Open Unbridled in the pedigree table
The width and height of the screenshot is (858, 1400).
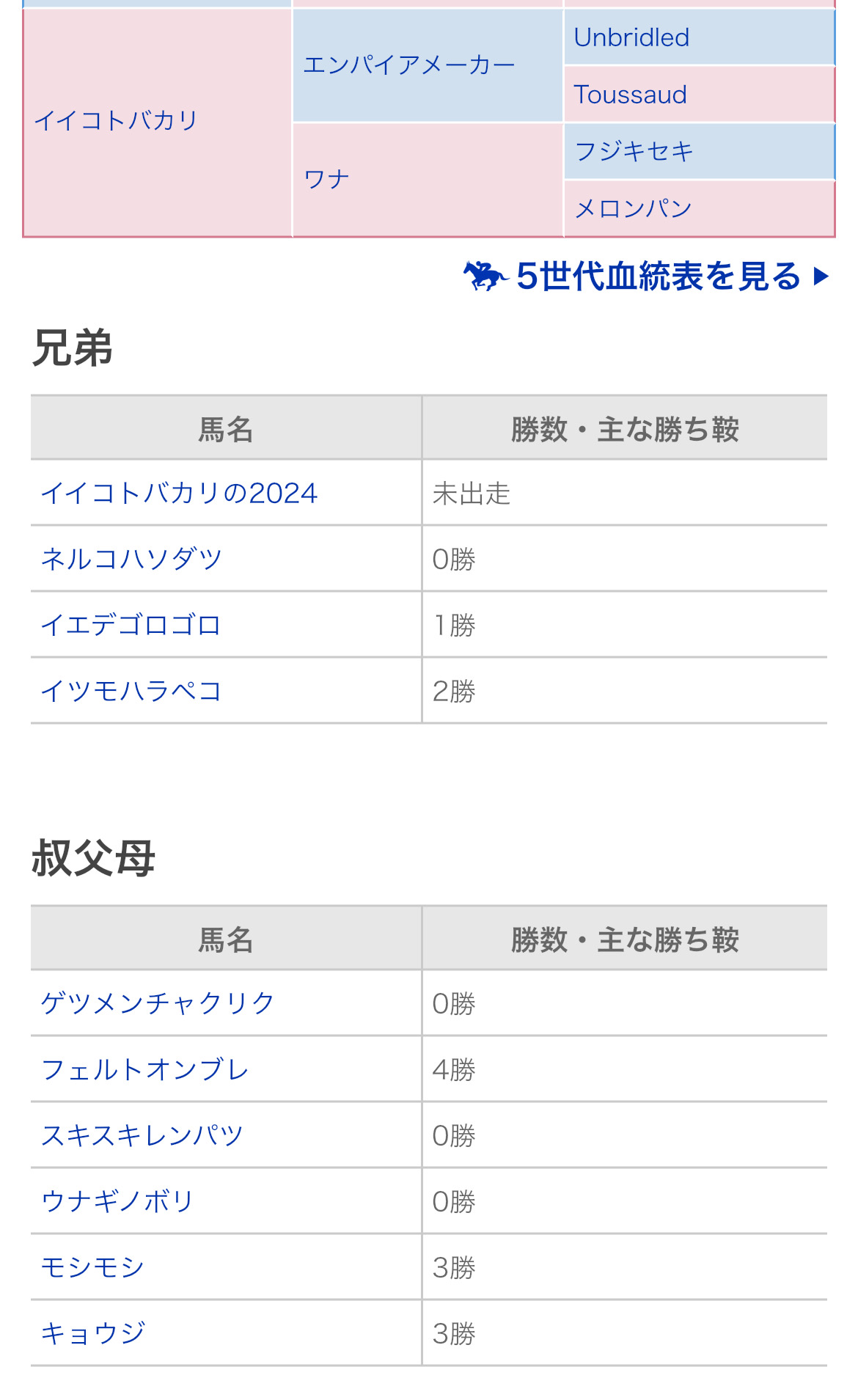pyautogui.click(x=631, y=37)
